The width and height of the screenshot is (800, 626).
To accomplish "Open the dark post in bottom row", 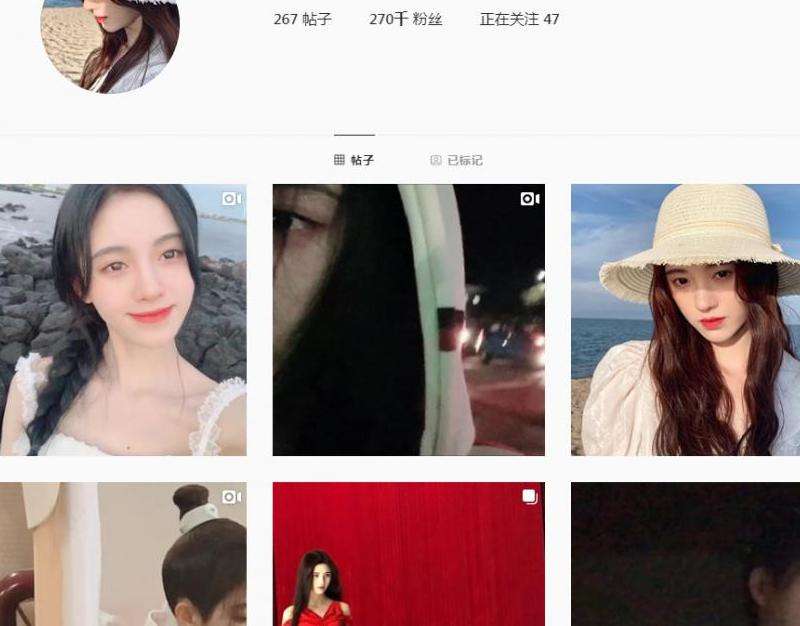I will 685,555.
